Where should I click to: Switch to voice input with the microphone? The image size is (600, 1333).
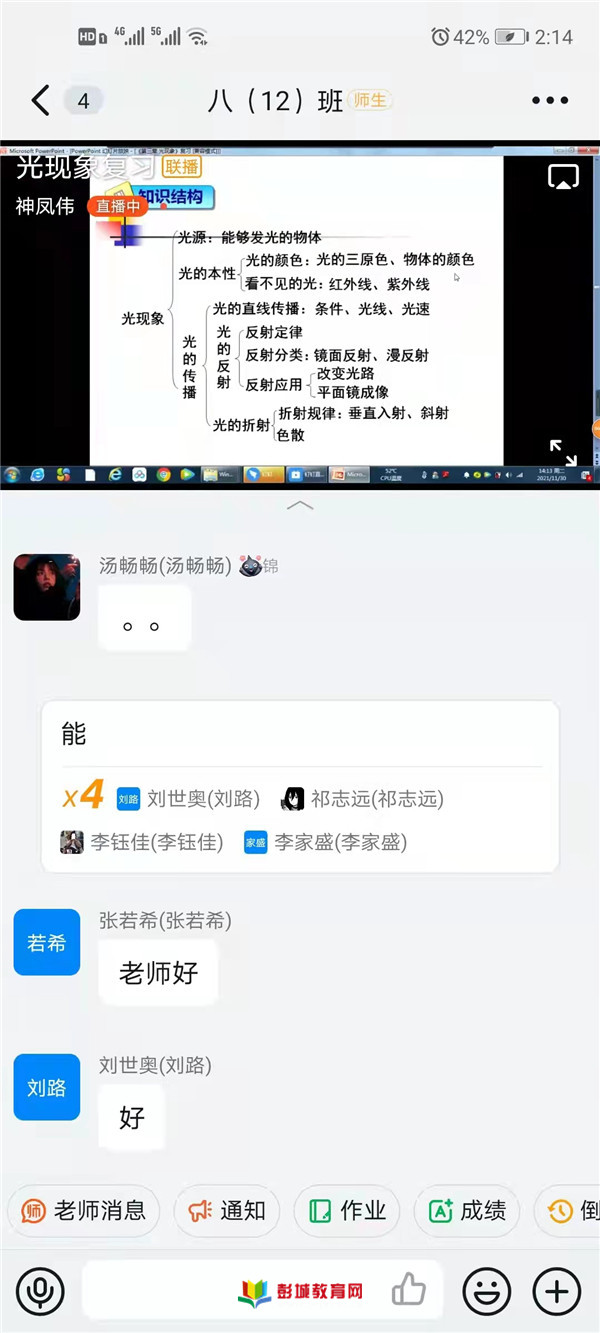pyautogui.click(x=39, y=1292)
